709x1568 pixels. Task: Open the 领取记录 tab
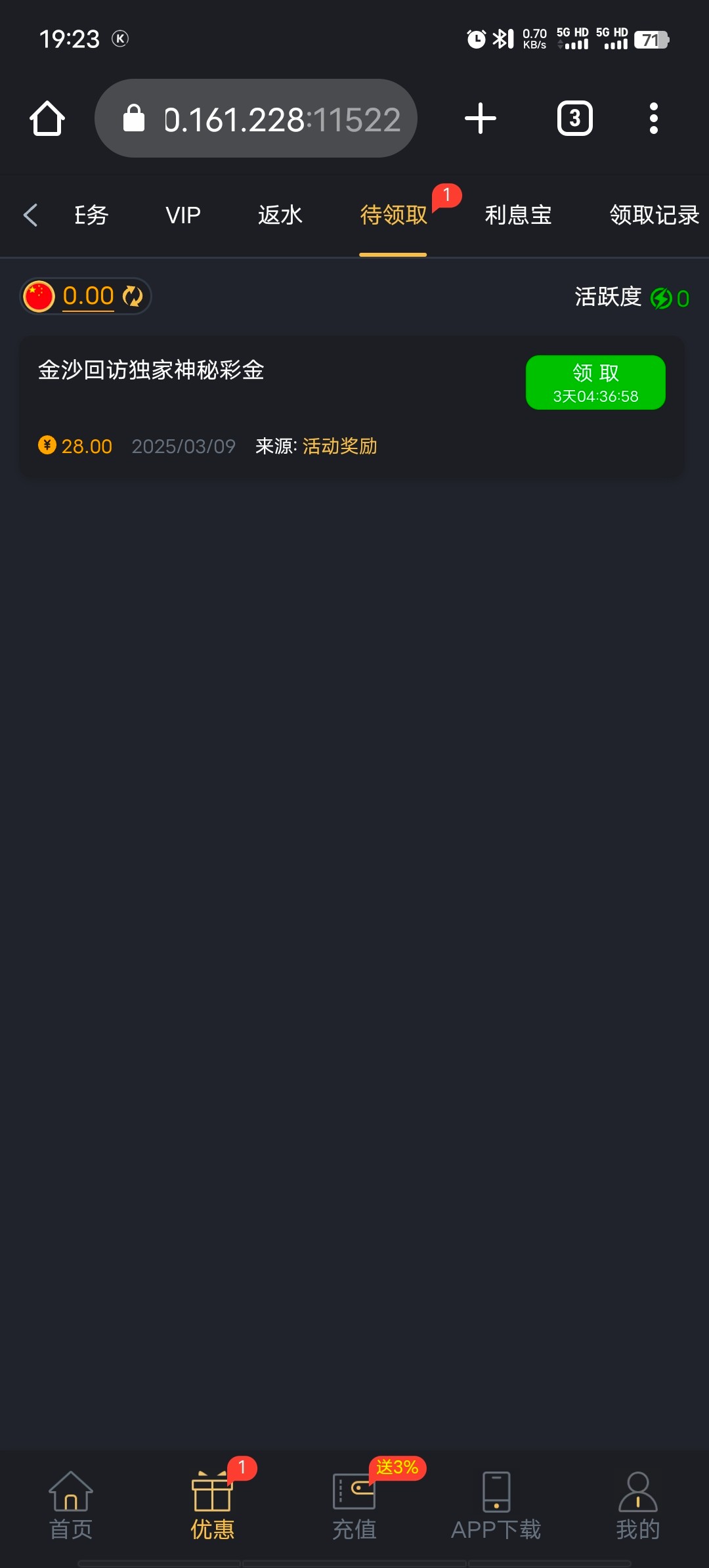tap(655, 215)
